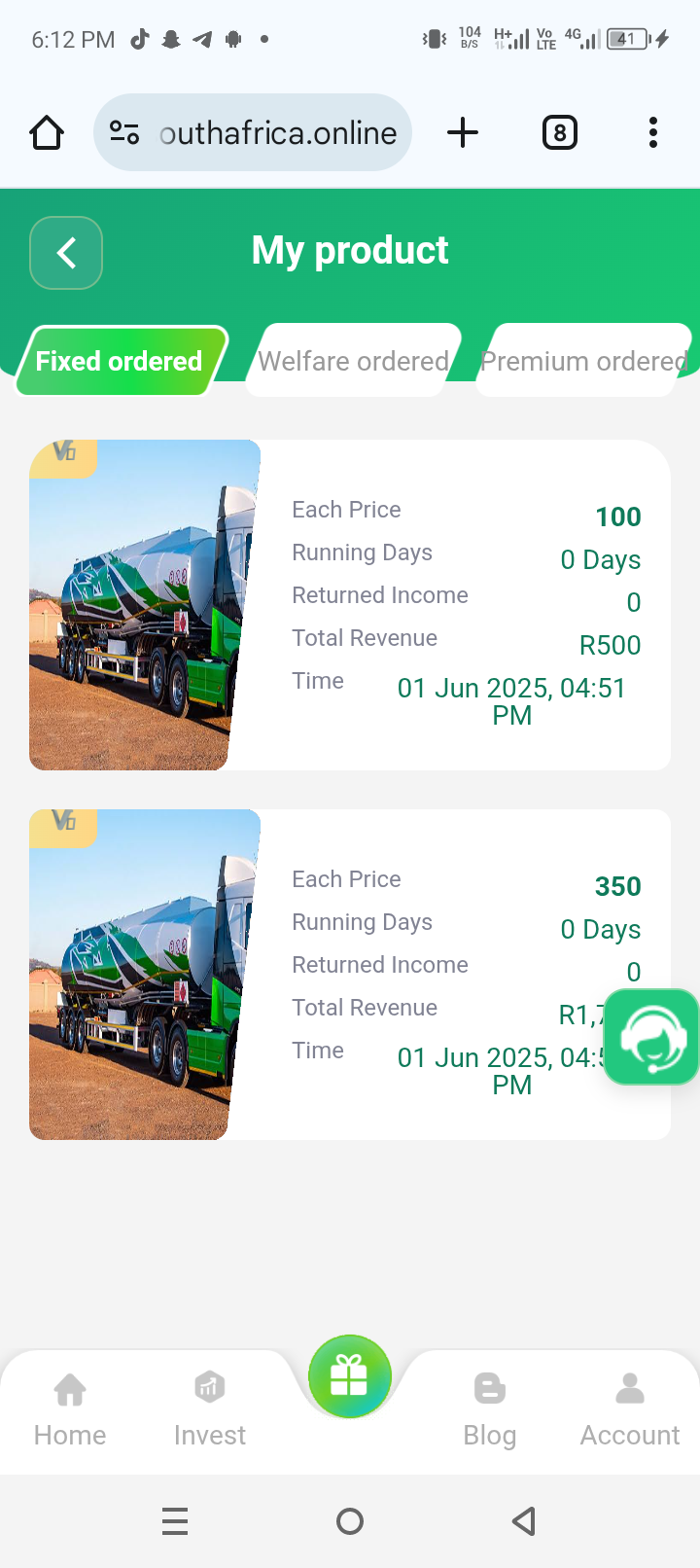
Task: Go back from My product page
Action: 66,253
